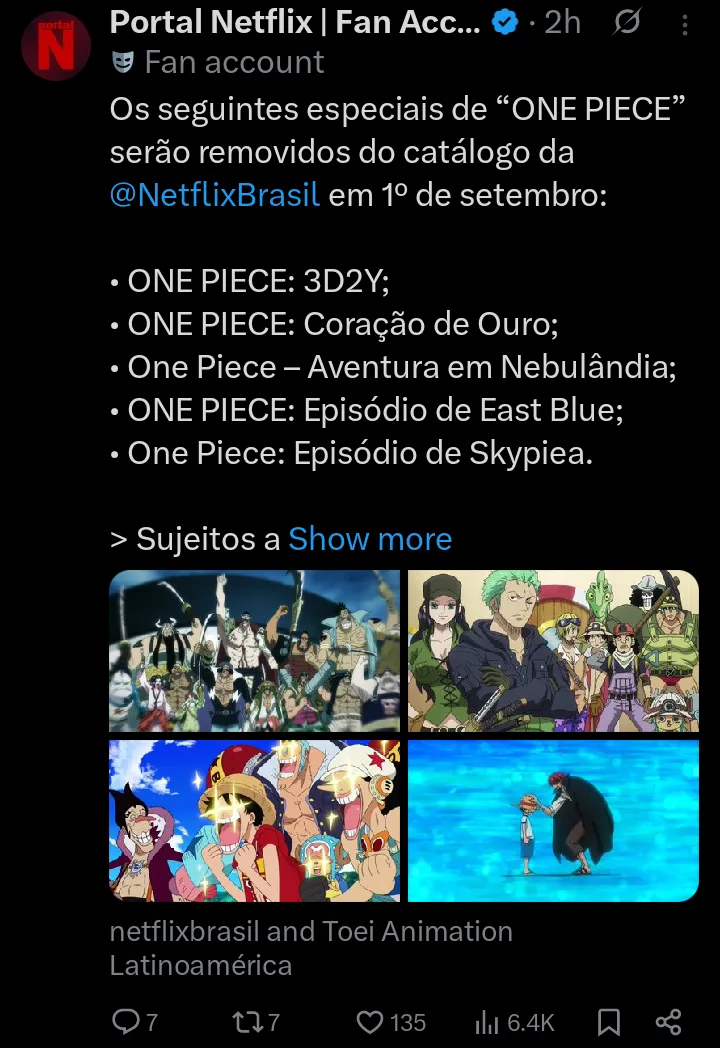Open the reply icon to comment

click(127, 1022)
